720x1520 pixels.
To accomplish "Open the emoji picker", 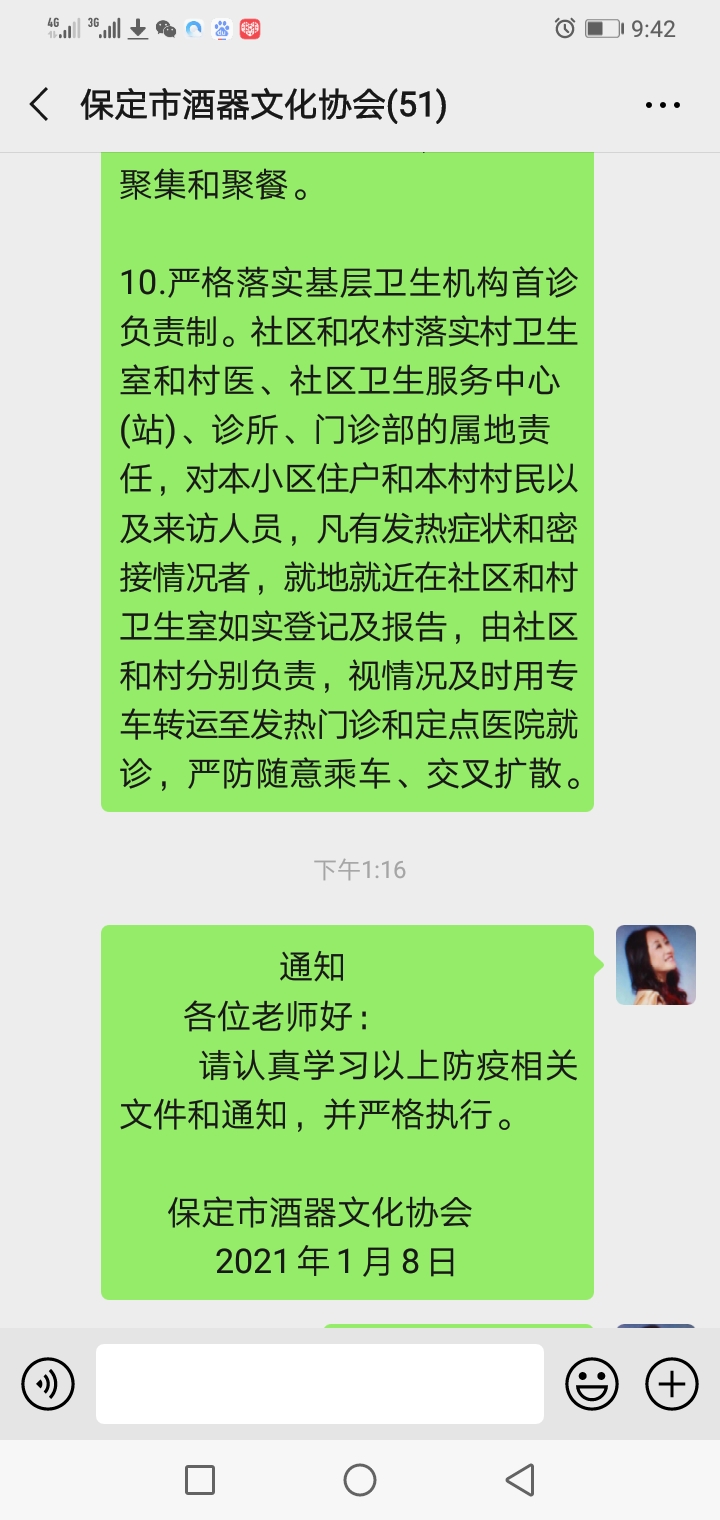I will click(592, 1384).
